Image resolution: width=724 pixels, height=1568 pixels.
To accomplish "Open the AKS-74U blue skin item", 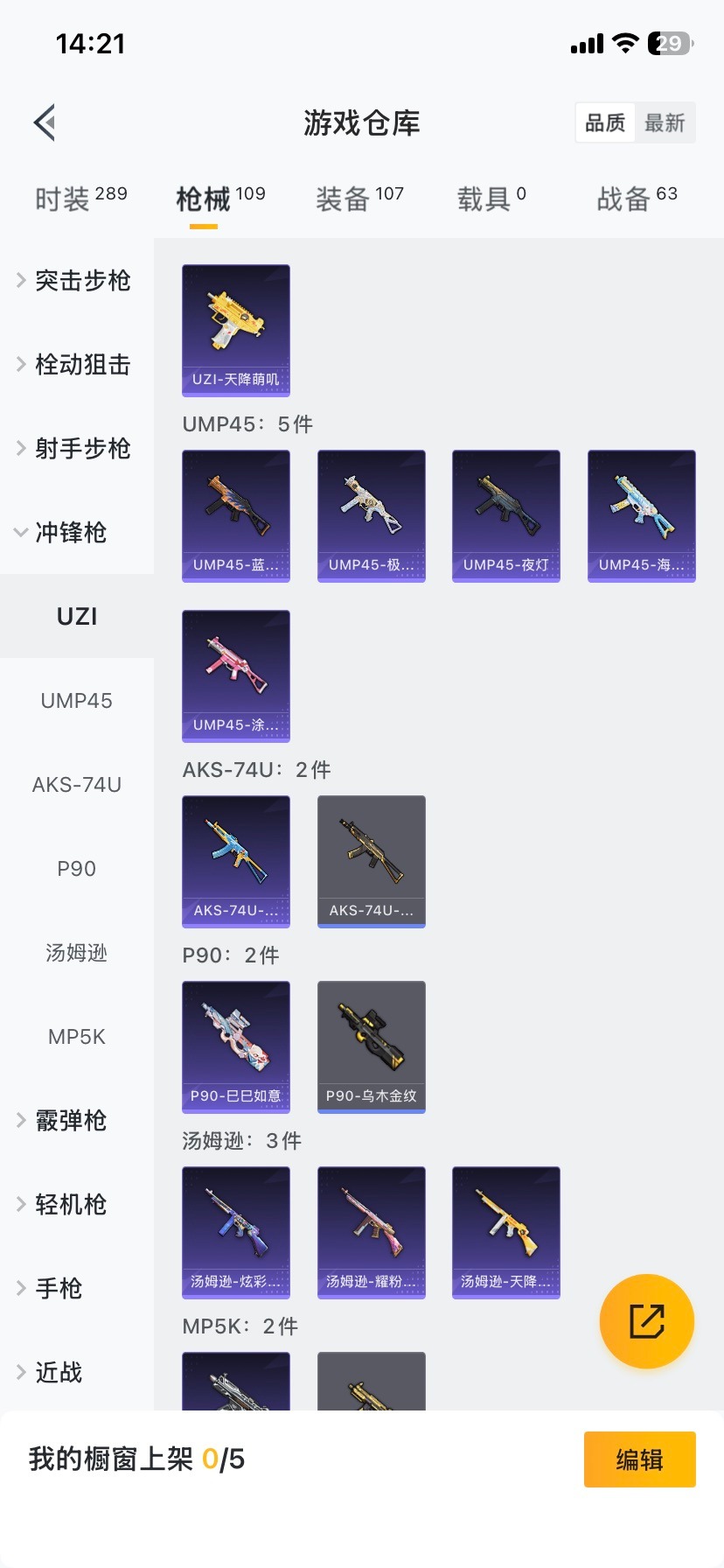I will (x=235, y=862).
